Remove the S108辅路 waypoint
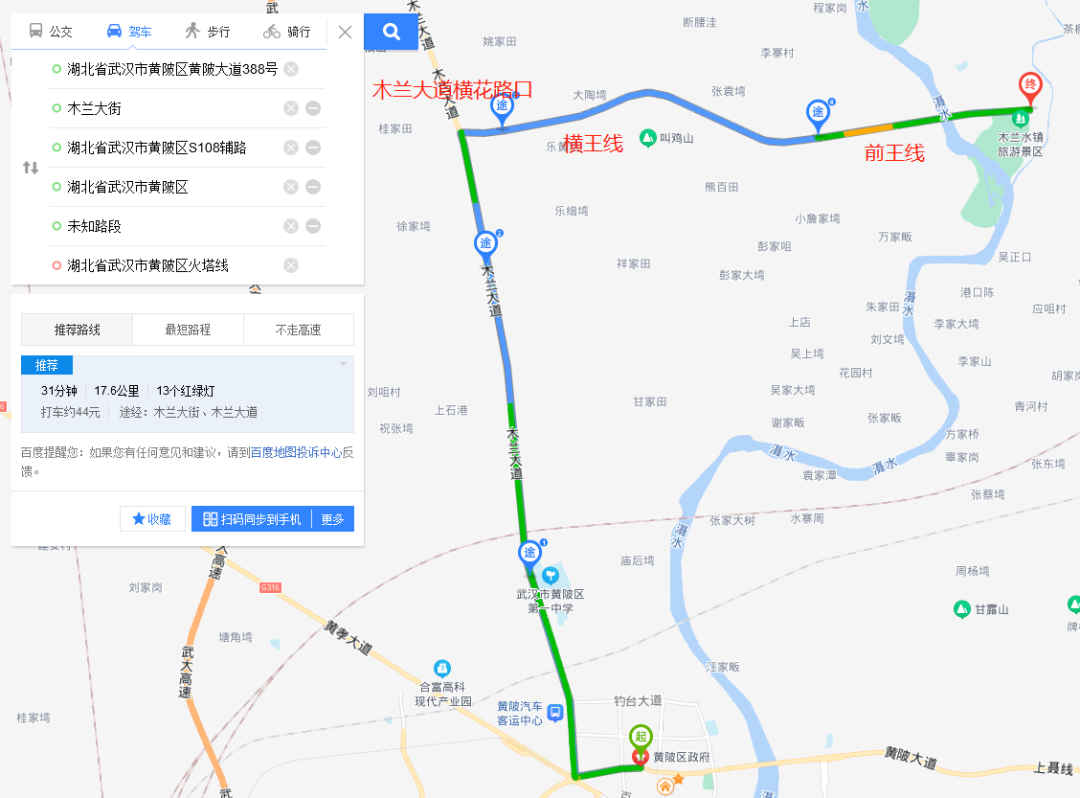The image size is (1080, 798). tap(313, 148)
